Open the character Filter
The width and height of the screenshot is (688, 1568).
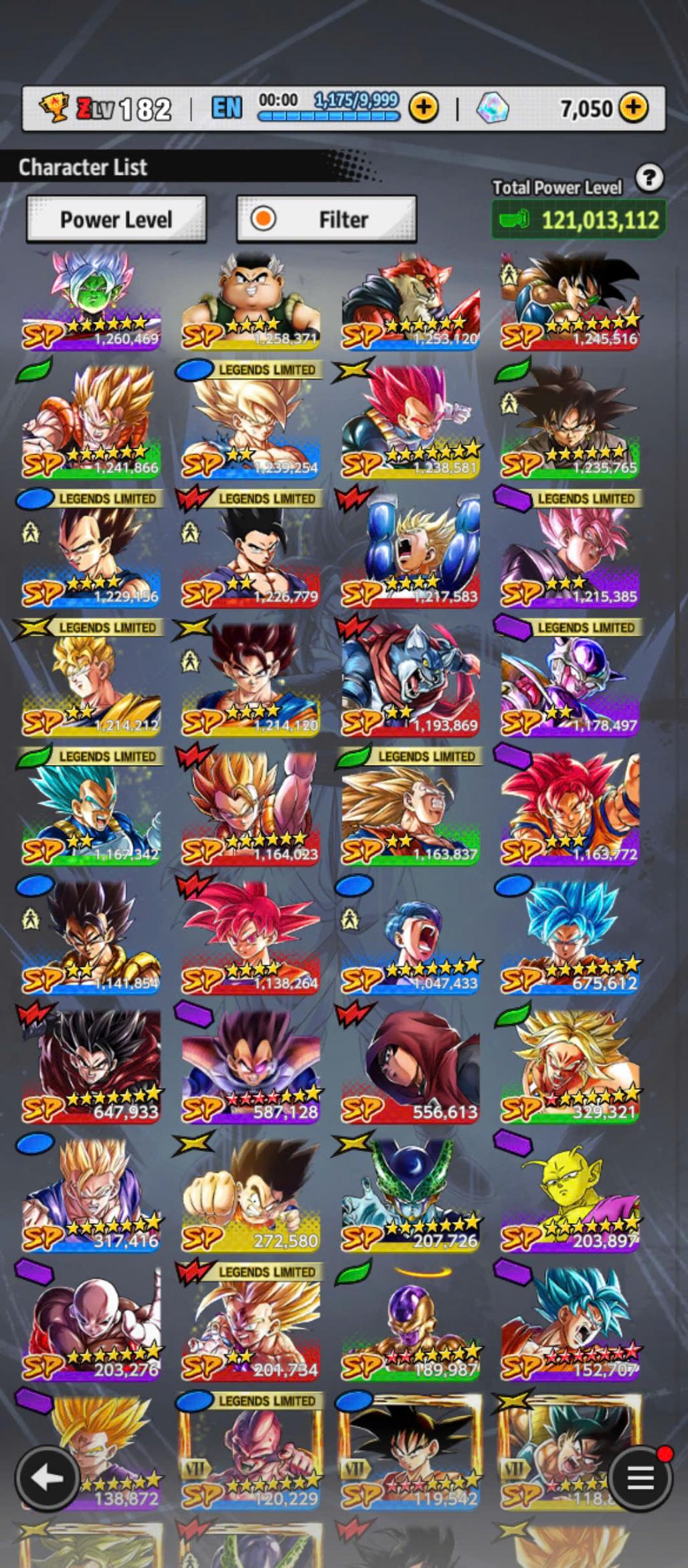[326, 219]
